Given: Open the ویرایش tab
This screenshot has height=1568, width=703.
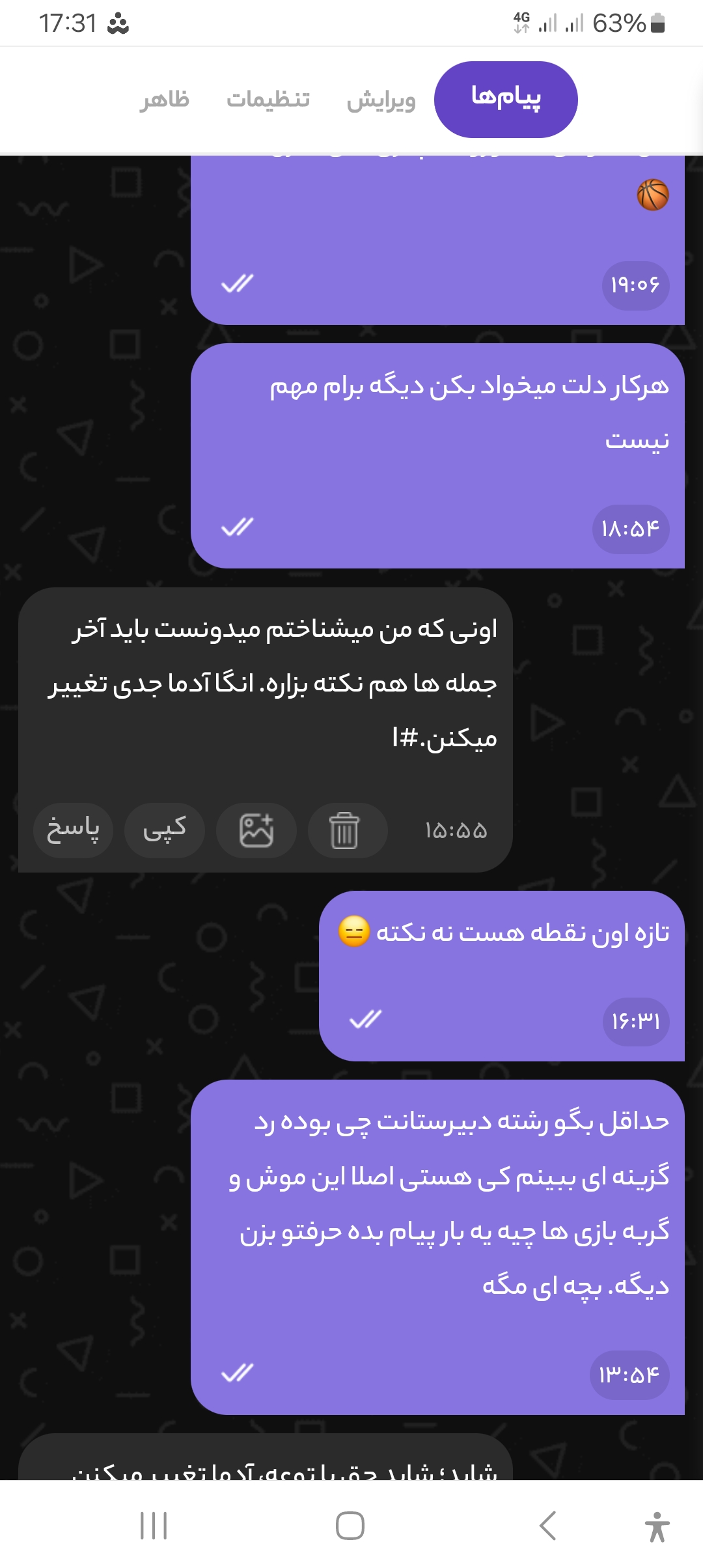Looking at the screenshot, I should tap(381, 100).
